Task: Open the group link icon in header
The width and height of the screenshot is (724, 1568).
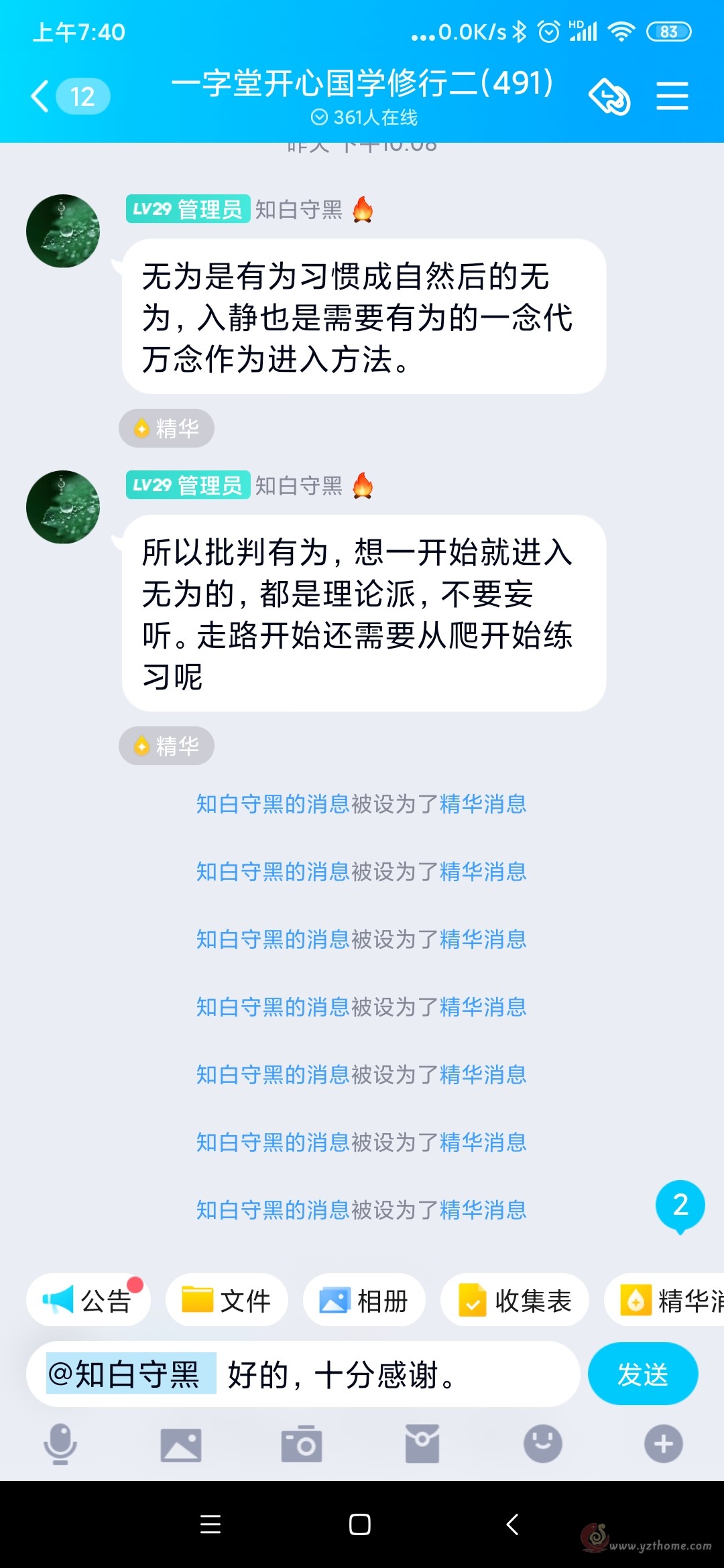Action: pyautogui.click(x=609, y=96)
